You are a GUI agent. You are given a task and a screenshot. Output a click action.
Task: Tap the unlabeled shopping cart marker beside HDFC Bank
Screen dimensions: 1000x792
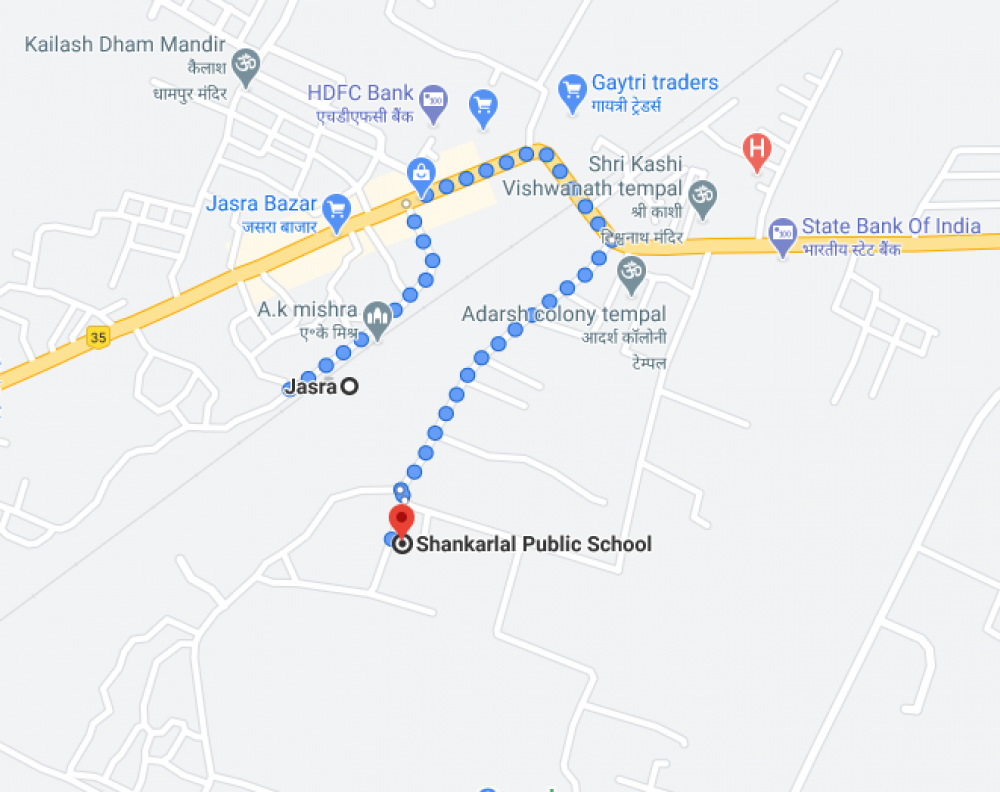click(483, 104)
